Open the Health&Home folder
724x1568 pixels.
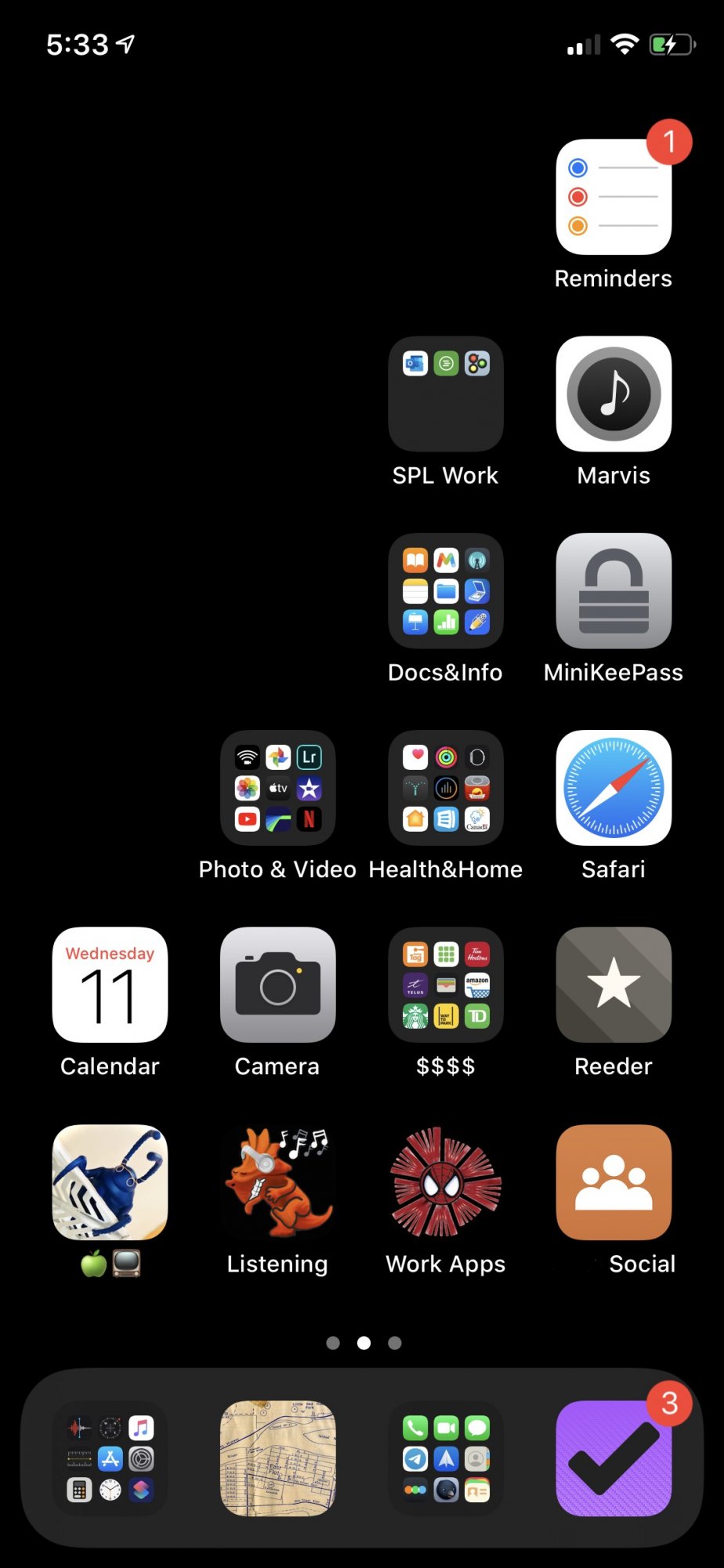pos(445,788)
